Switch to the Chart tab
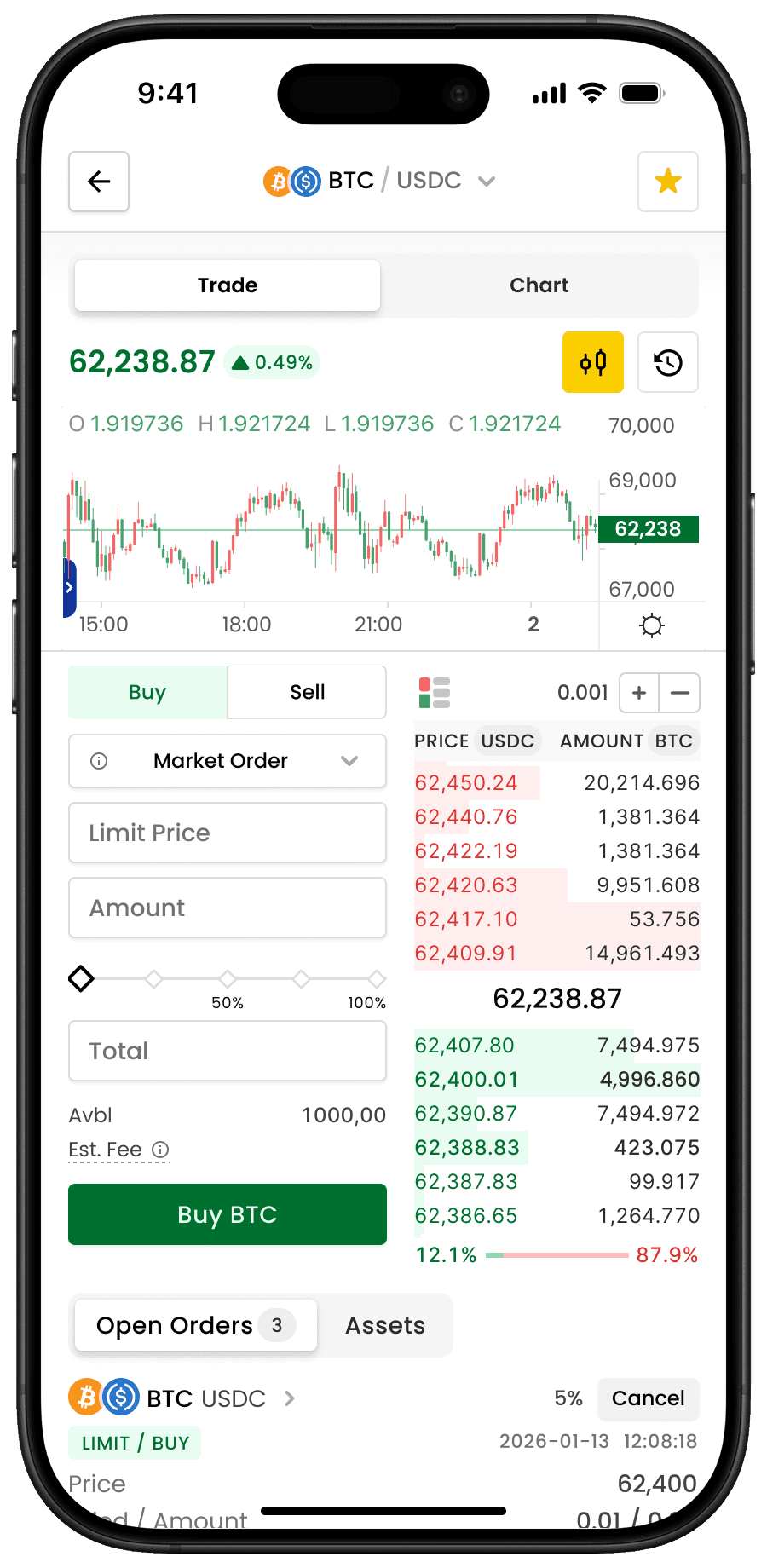The width and height of the screenshot is (767, 1568). 539,285
